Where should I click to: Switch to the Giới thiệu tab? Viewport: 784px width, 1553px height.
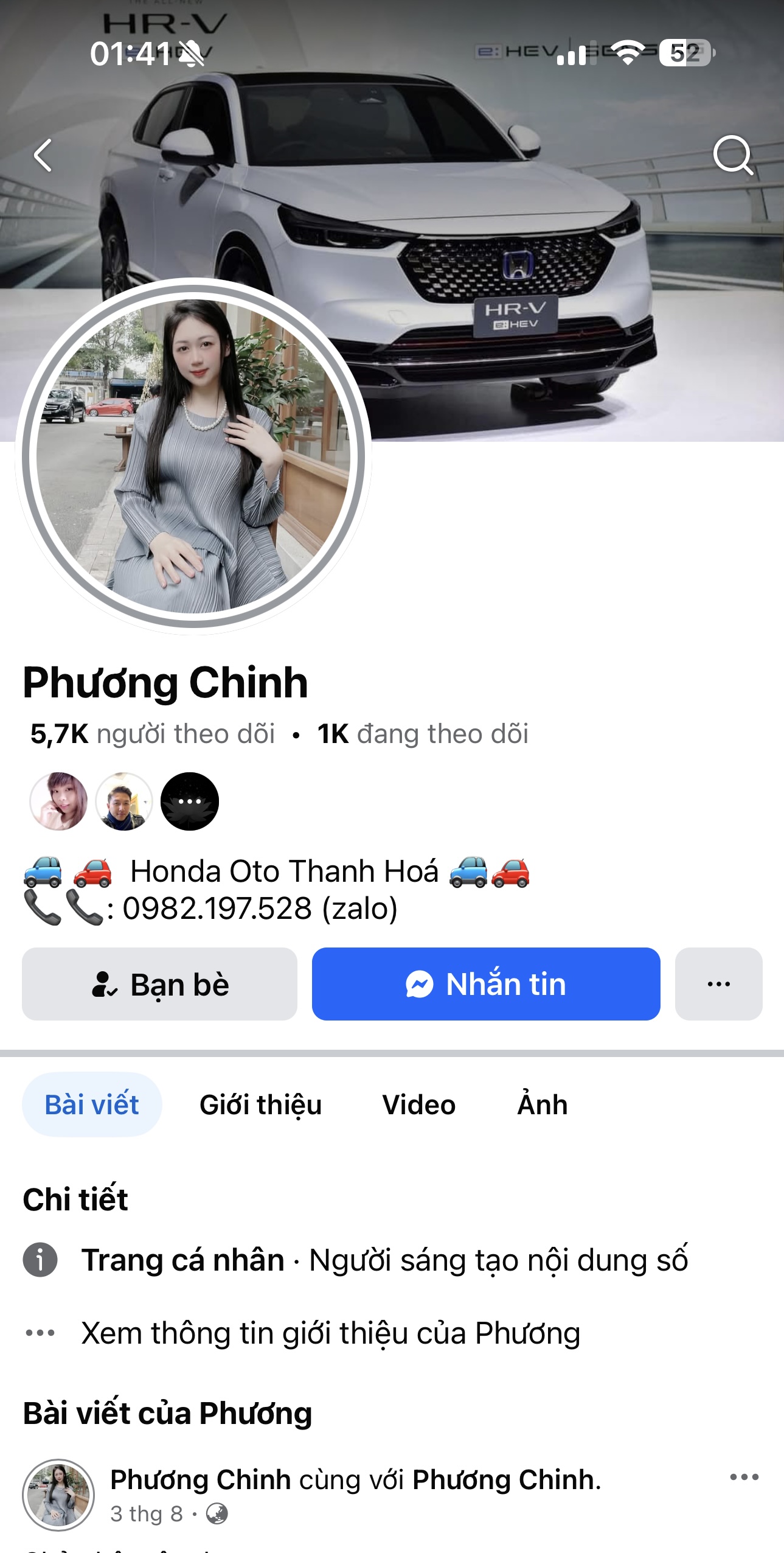260,1105
